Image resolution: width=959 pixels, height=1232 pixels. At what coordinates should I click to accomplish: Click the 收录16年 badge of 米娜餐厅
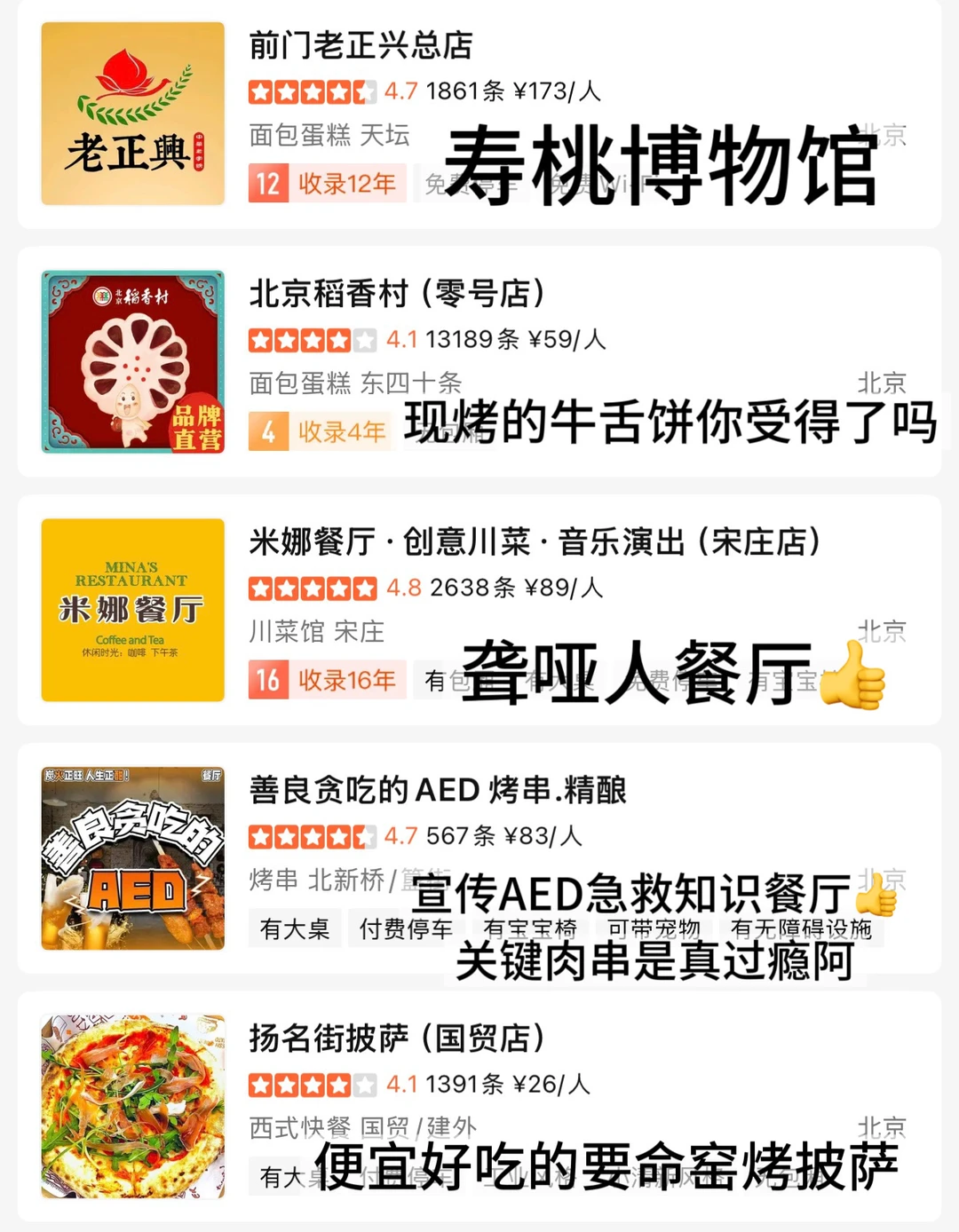tap(328, 680)
